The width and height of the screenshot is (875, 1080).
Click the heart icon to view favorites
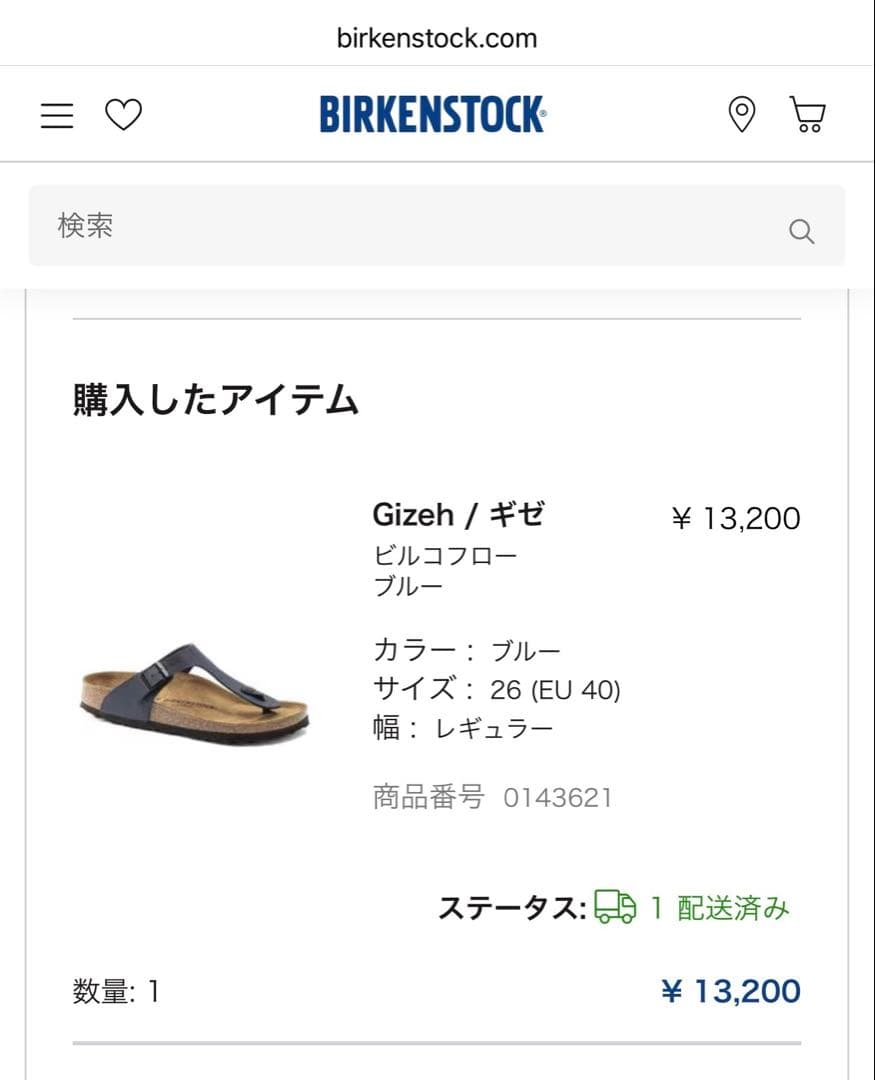[122, 113]
